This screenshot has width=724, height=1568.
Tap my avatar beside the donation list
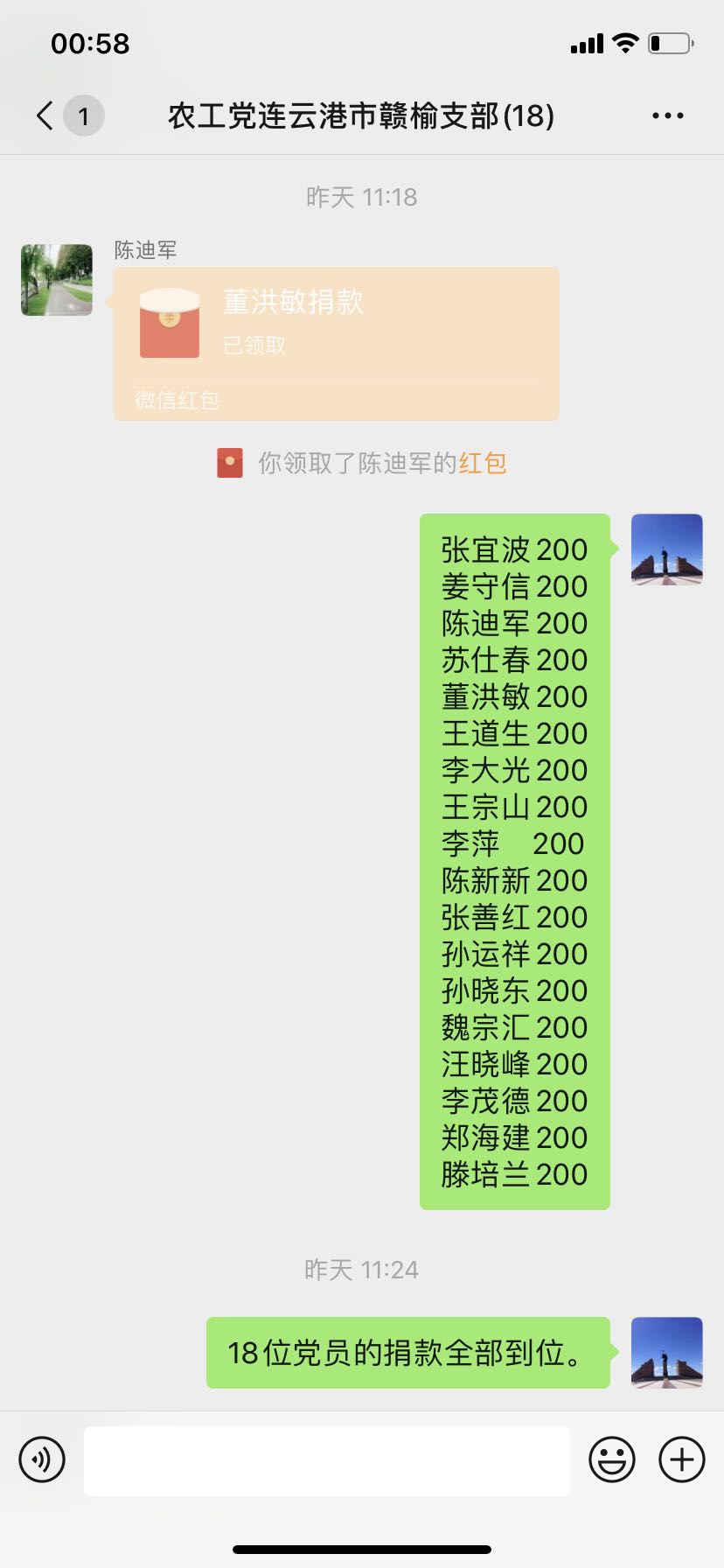(666, 549)
